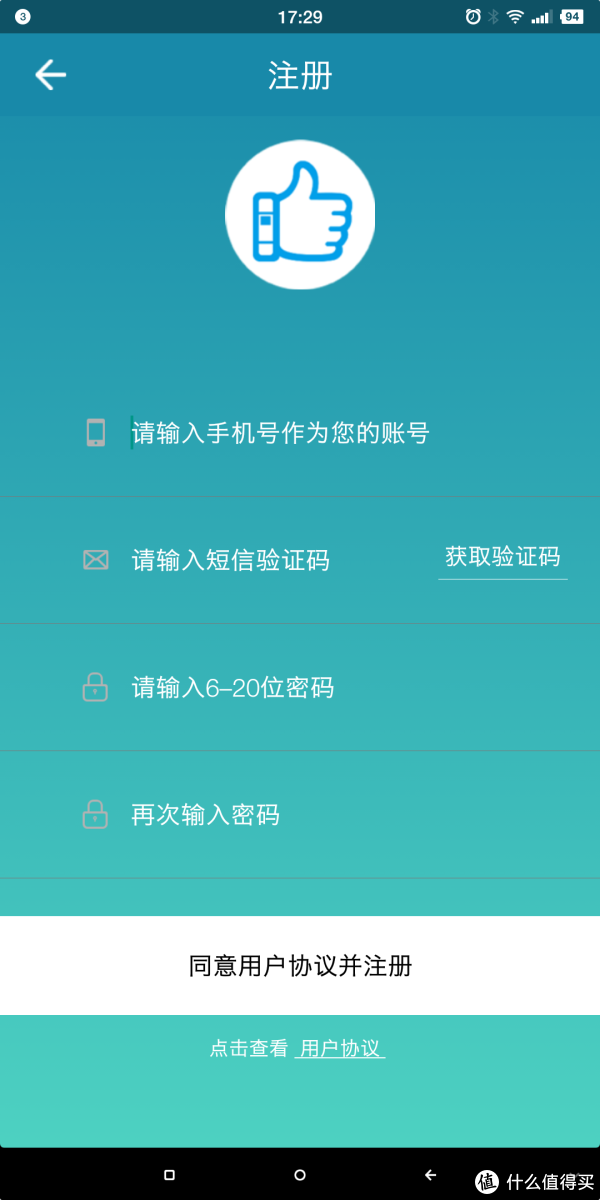Go back using the top-left arrow
Screen dimensions: 600x1200
50,75
